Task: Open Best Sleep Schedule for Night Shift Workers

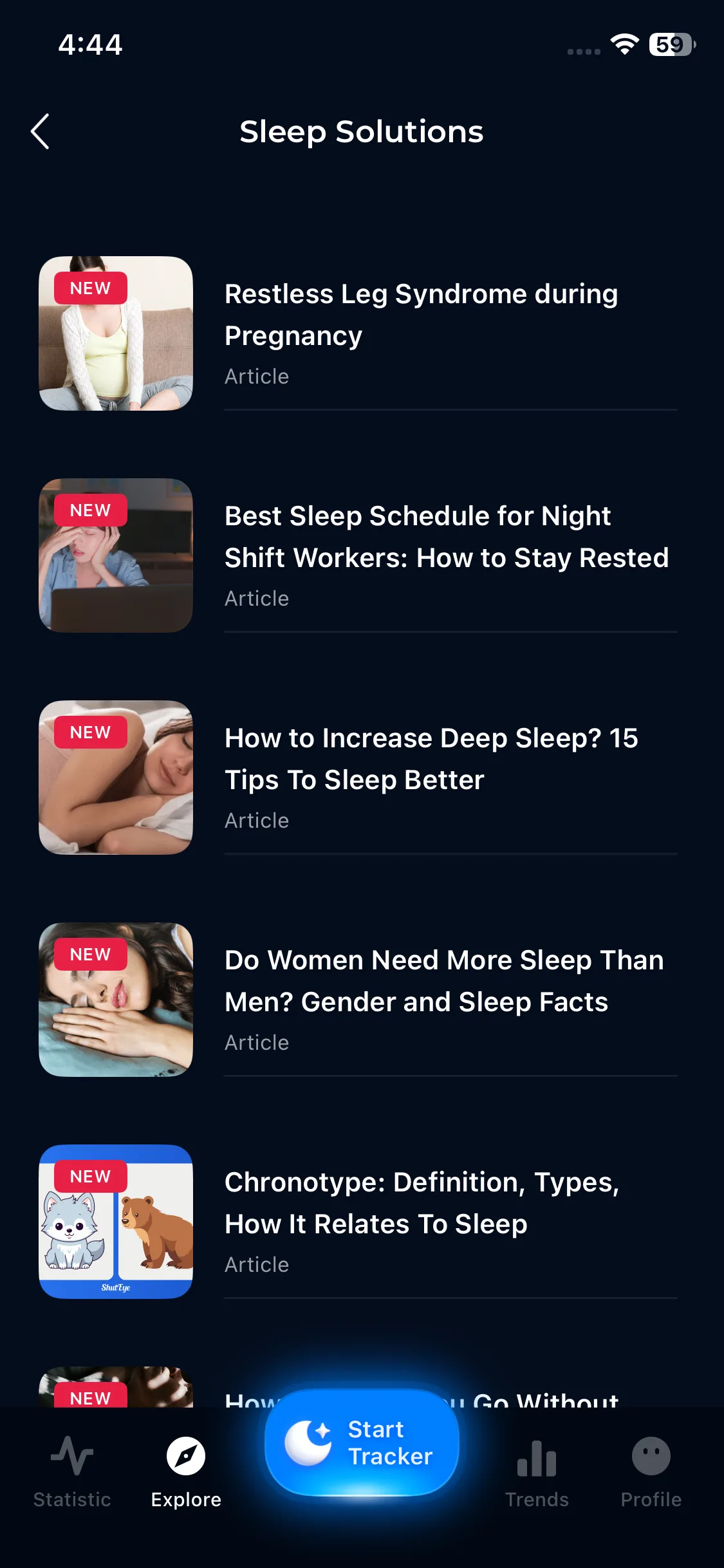Action: point(446,537)
